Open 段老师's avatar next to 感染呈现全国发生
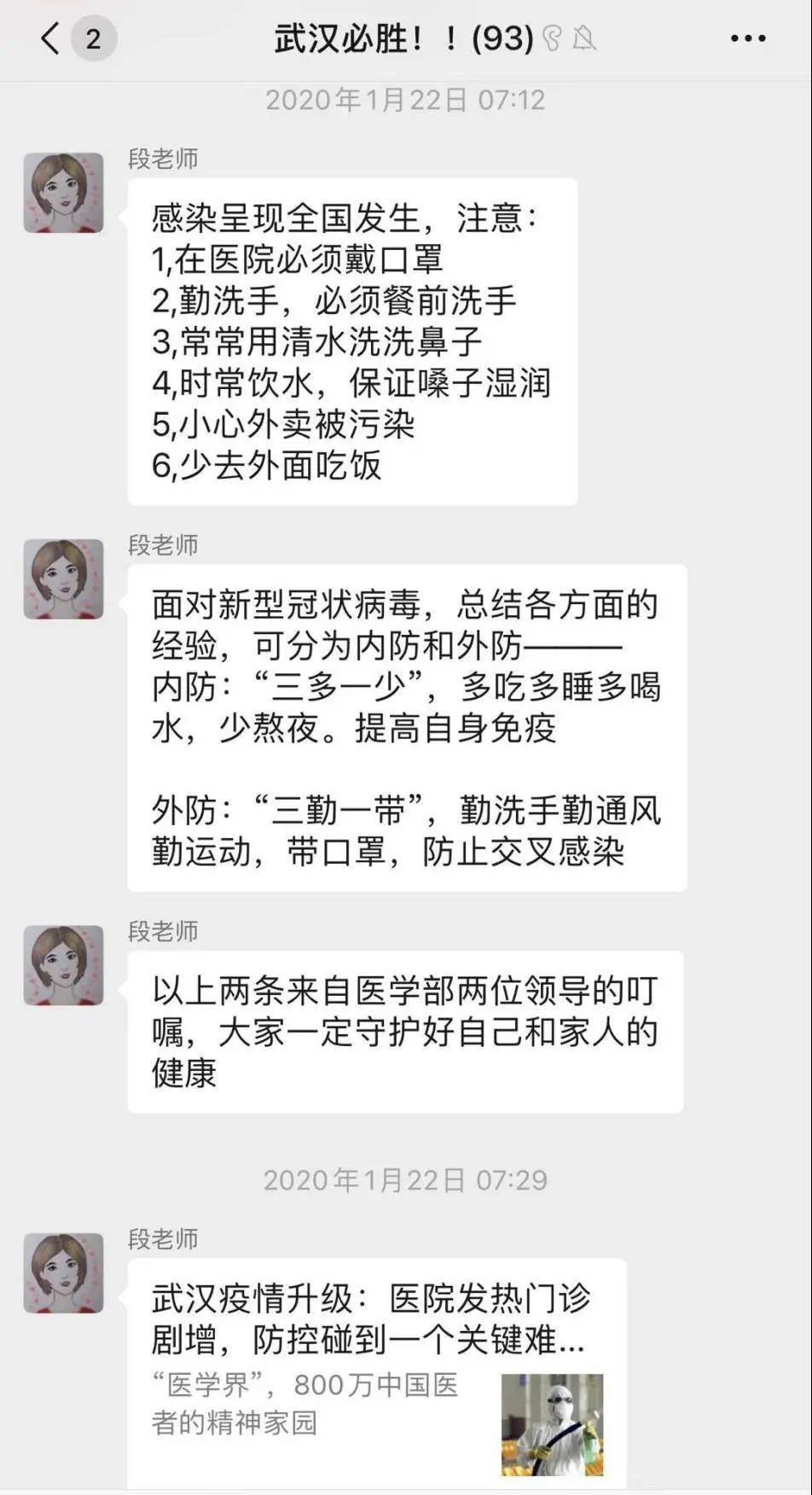Viewport: 812px width, 1495px height. click(x=63, y=193)
